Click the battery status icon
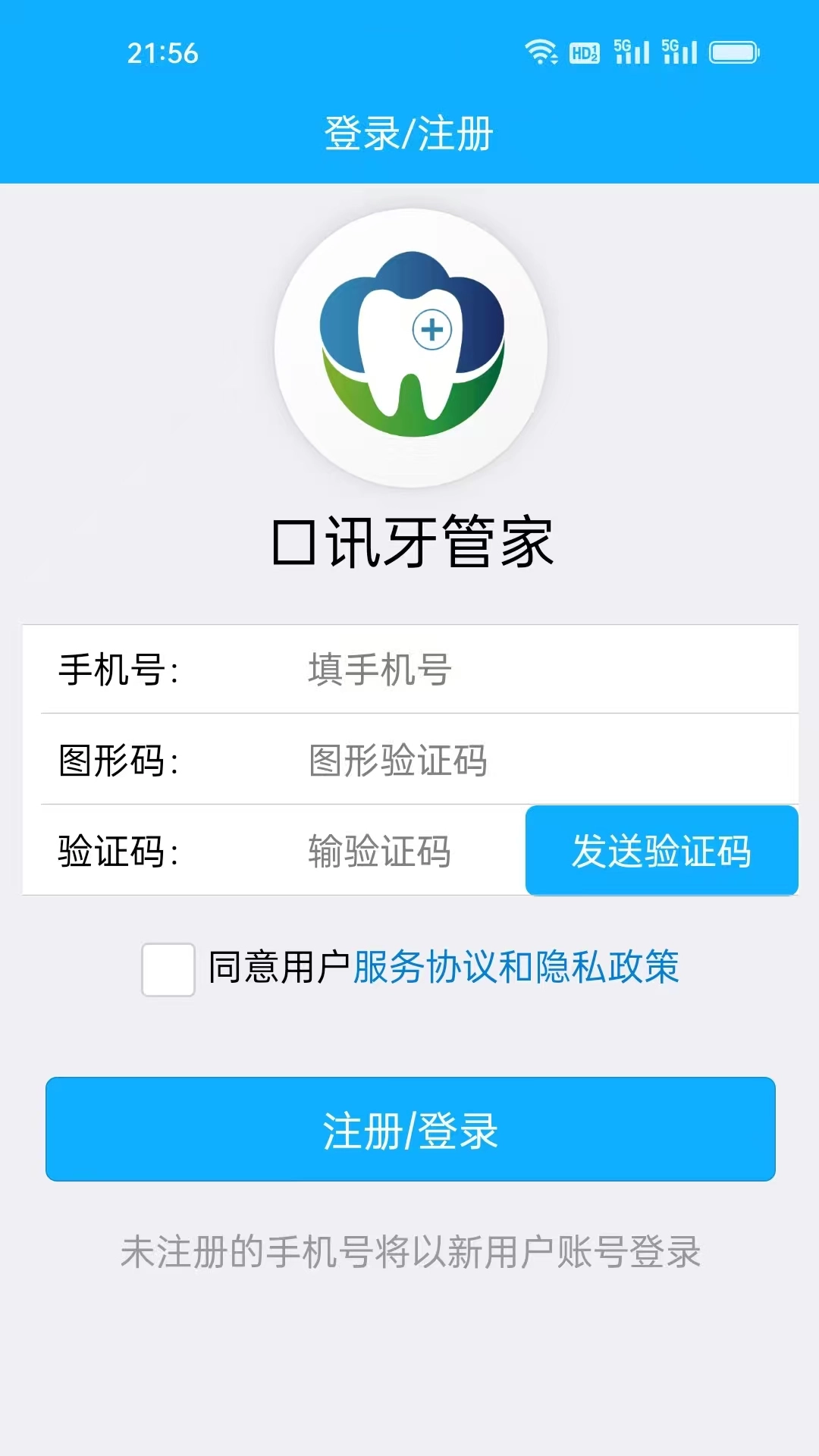The image size is (819, 1456). [733, 53]
